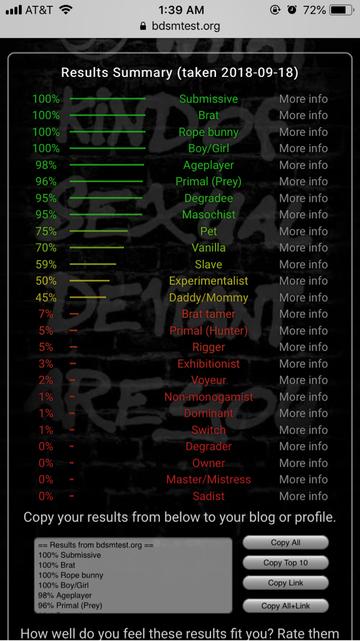Tap the Copy All+Link button

[286, 606]
